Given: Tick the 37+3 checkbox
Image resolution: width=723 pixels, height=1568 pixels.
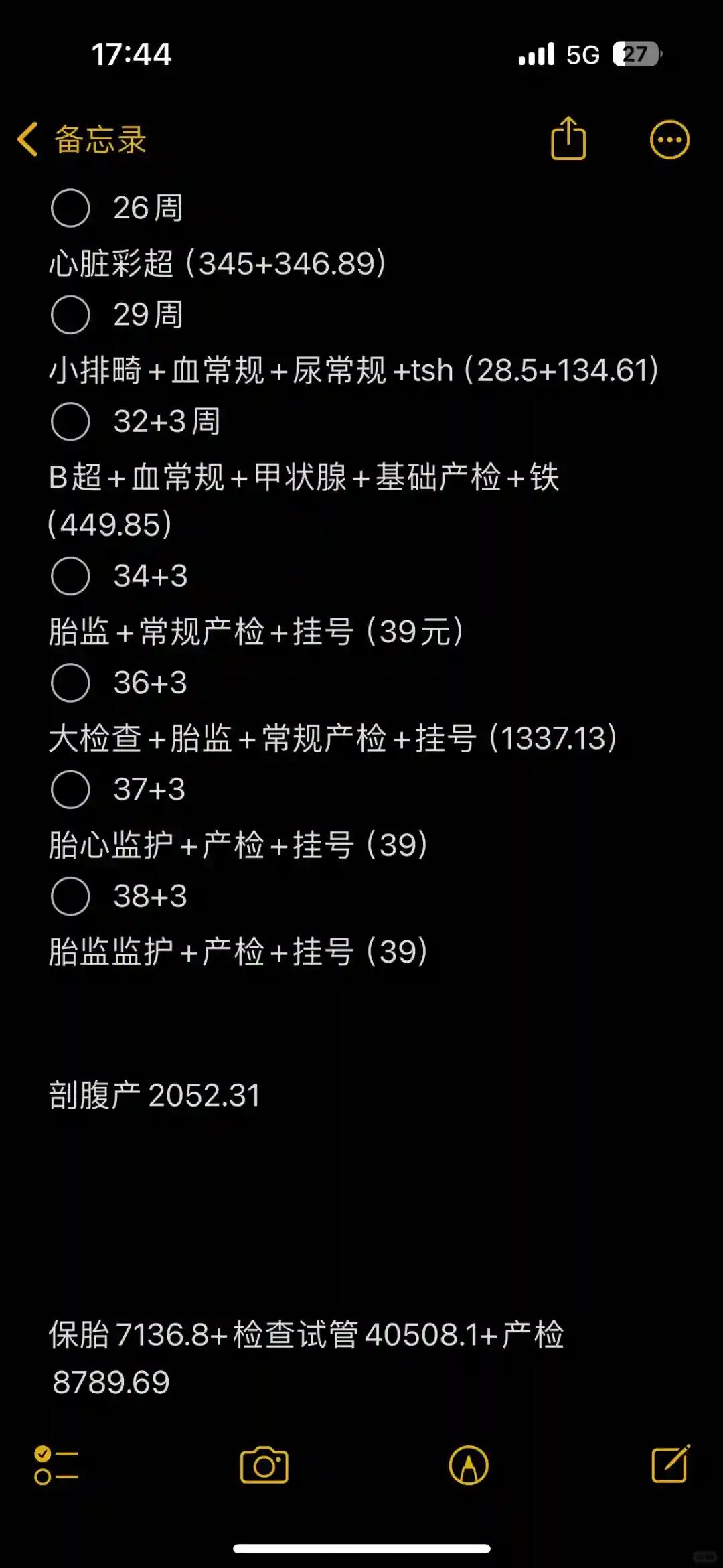Looking at the screenshot, I should (70, 790).
